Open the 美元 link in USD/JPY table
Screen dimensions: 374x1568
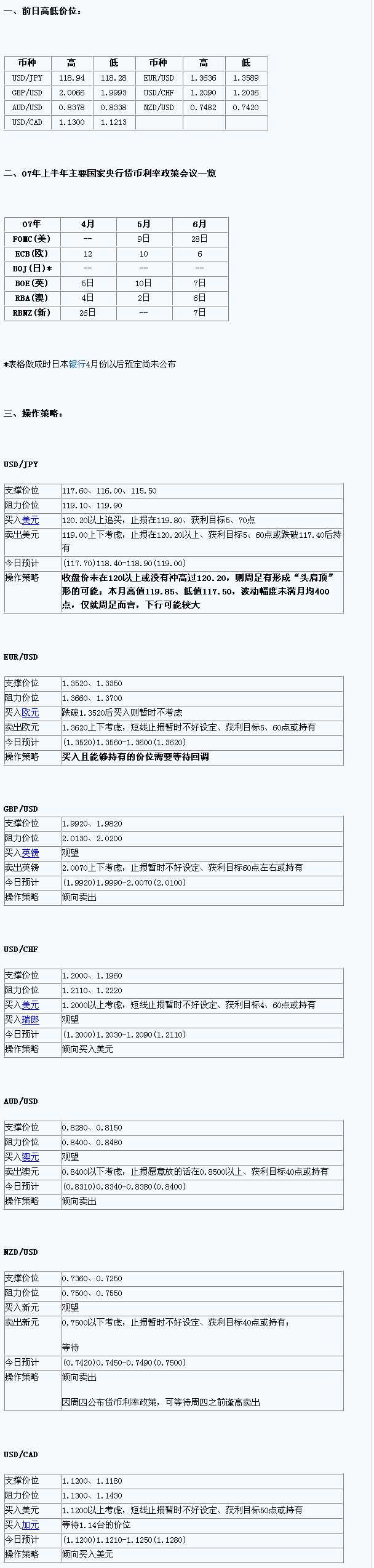30,520
